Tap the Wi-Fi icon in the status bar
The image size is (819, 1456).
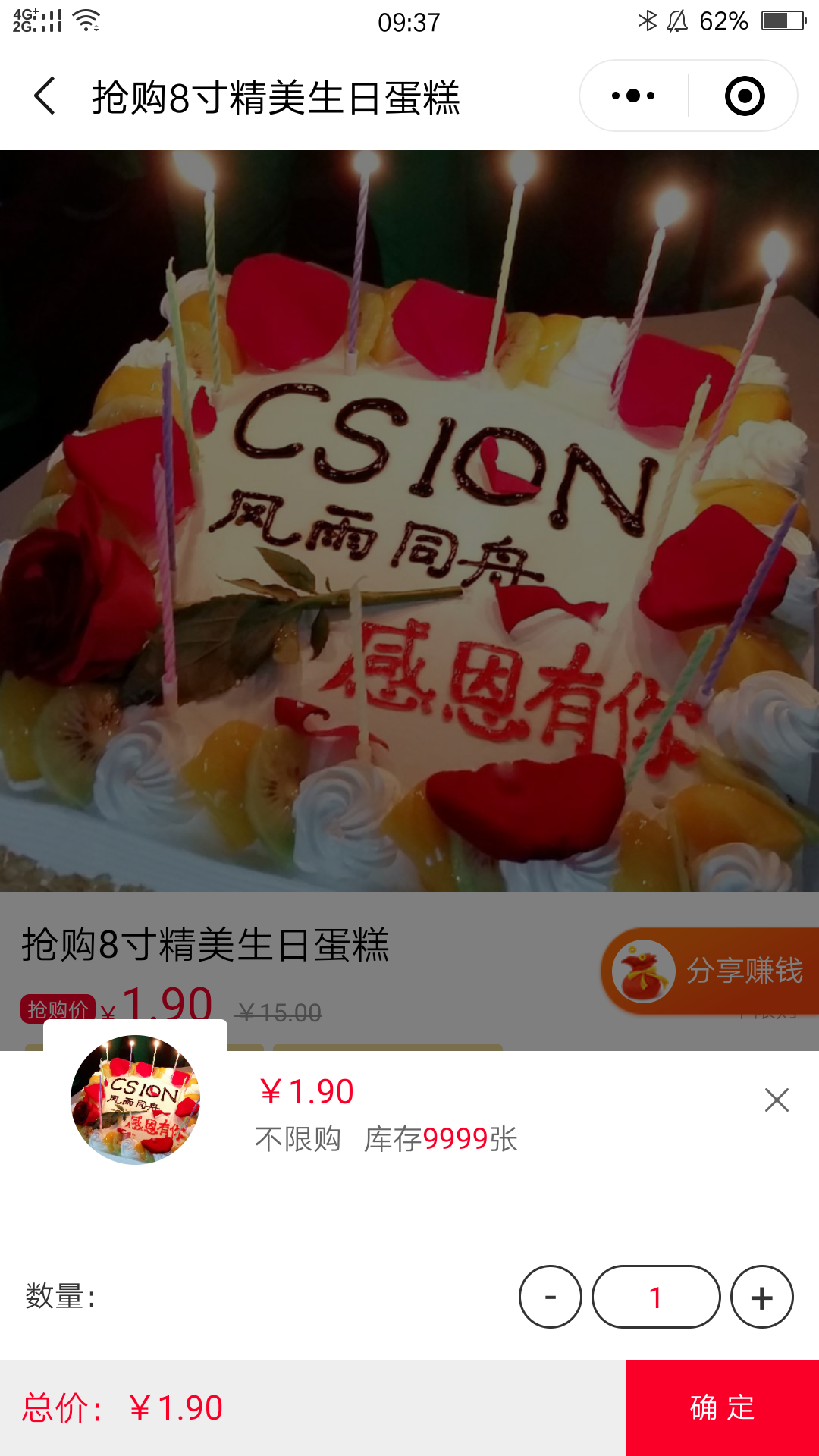click(x=87, y=20)
